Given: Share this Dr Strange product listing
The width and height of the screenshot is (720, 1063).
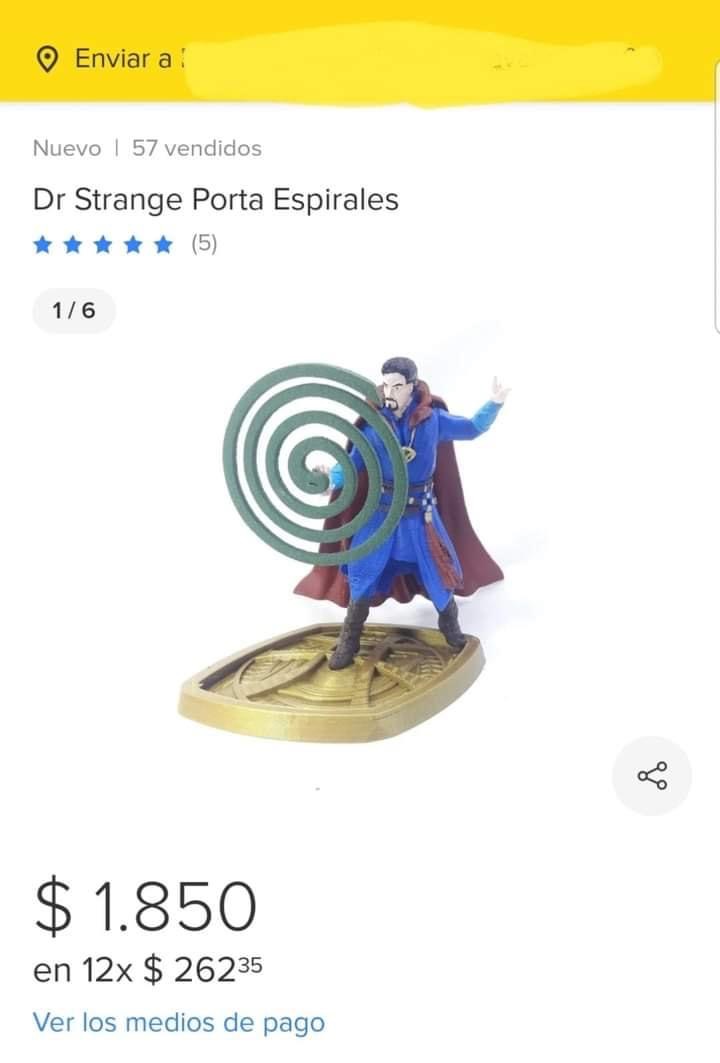Looking at the screenshot, I should pos(652,776).
